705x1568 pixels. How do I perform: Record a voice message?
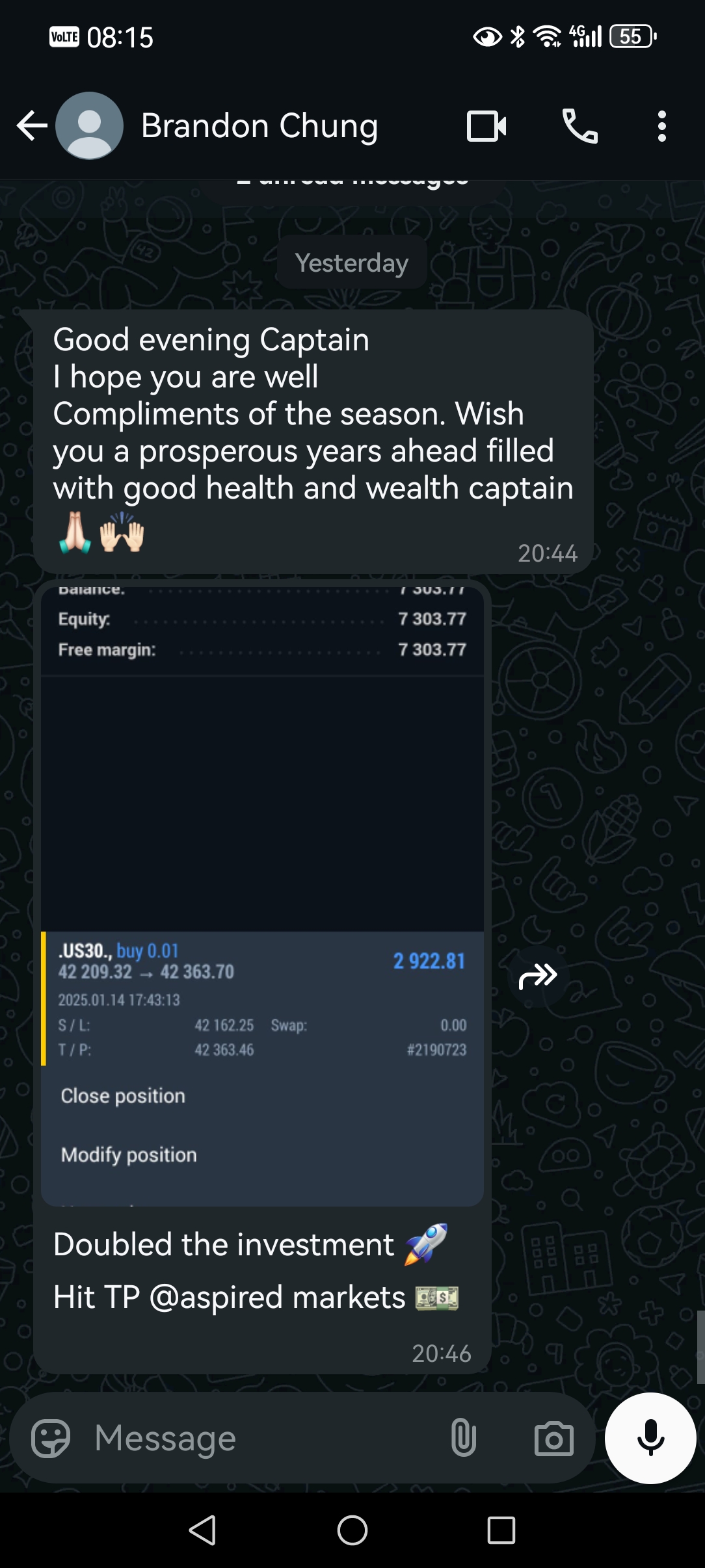650,1438
